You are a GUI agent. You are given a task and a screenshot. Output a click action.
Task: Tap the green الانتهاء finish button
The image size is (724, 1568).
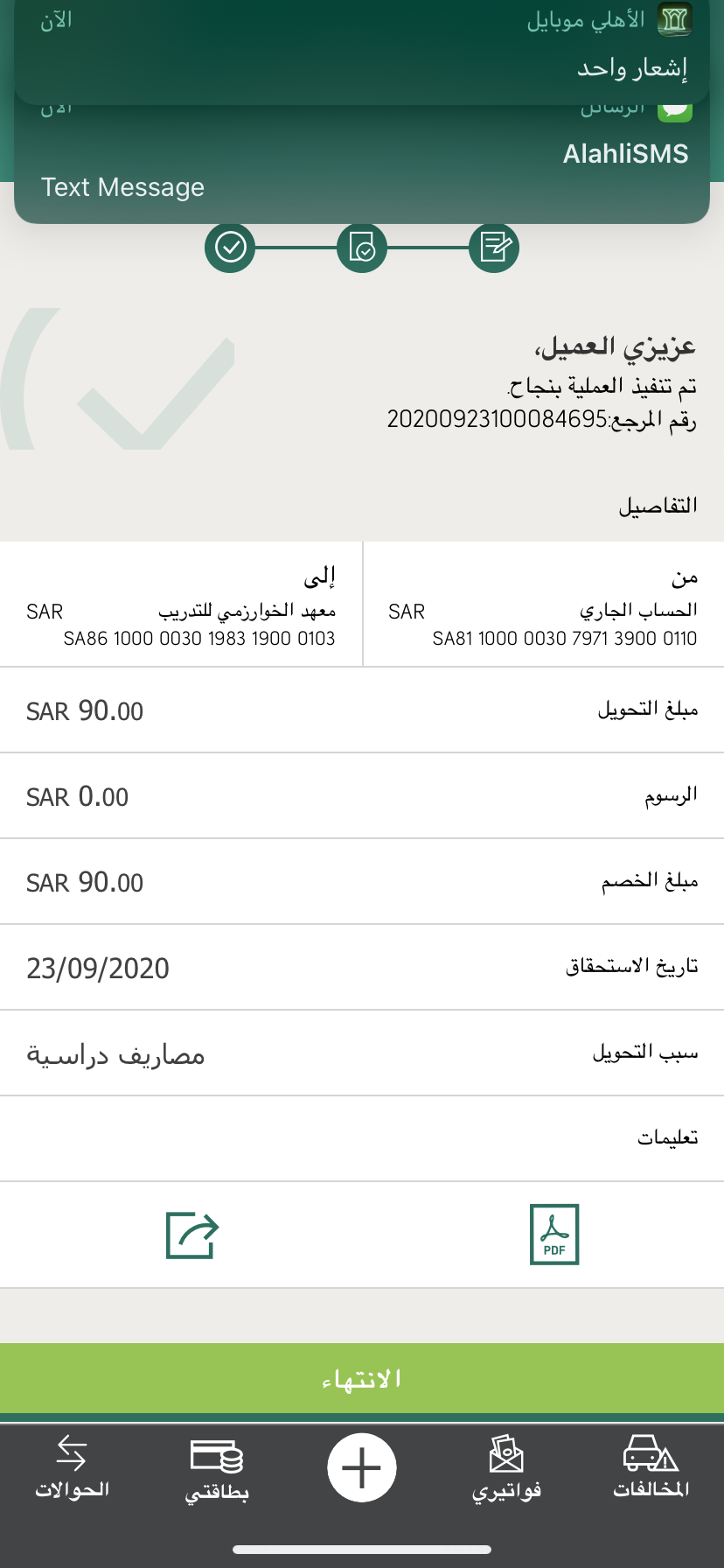[x=362, y=1378]
